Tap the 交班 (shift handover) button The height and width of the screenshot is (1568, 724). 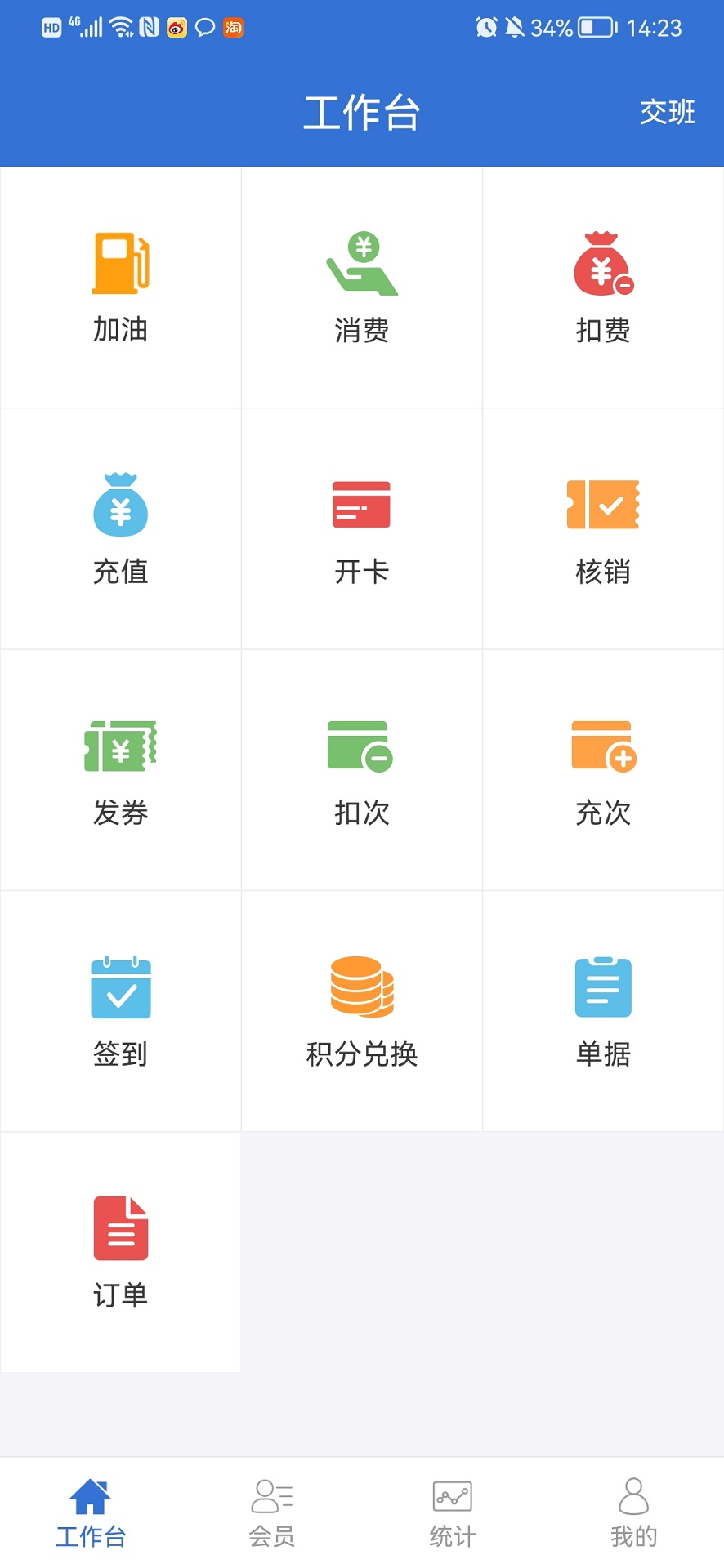click(x=668, y=113)
